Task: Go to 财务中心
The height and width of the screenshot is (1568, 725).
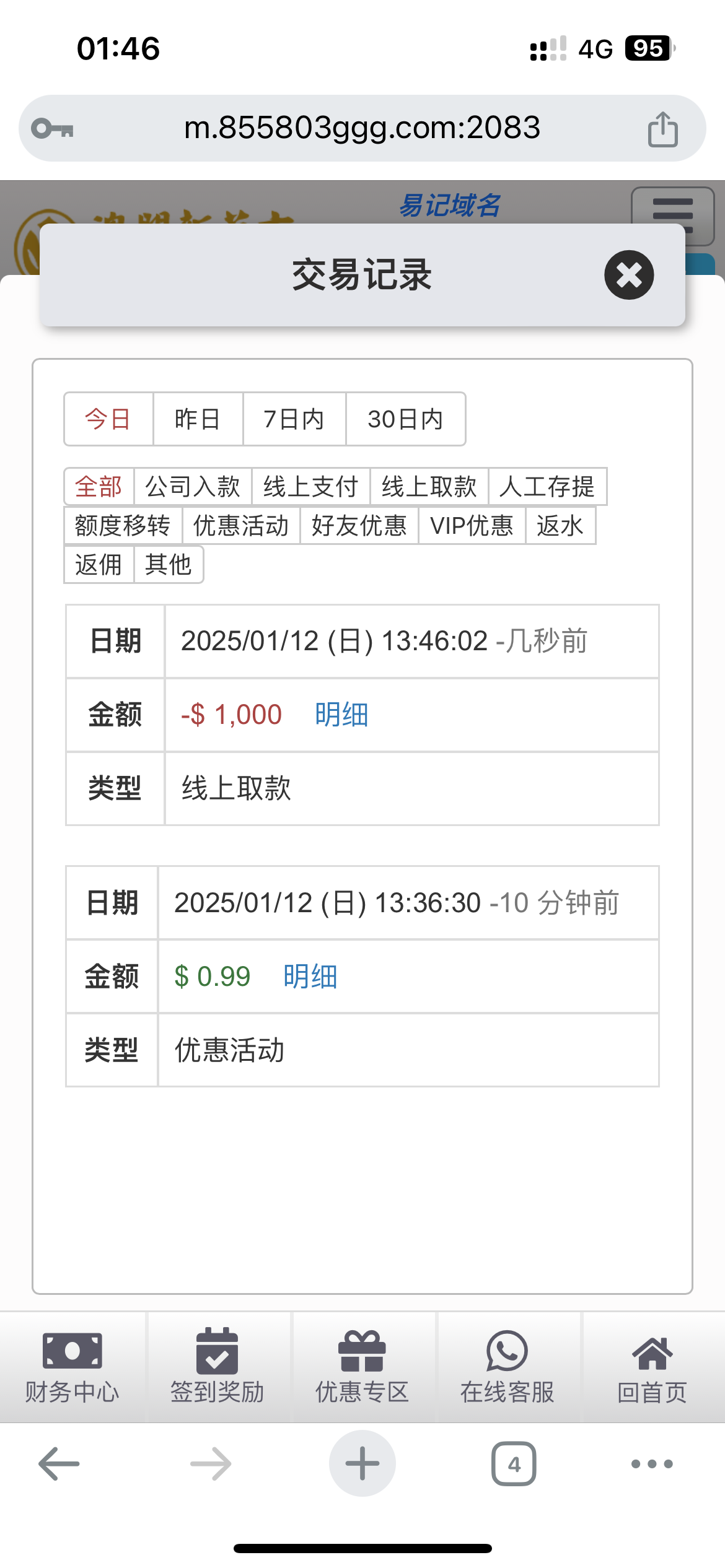Action: coord(72,1366)
